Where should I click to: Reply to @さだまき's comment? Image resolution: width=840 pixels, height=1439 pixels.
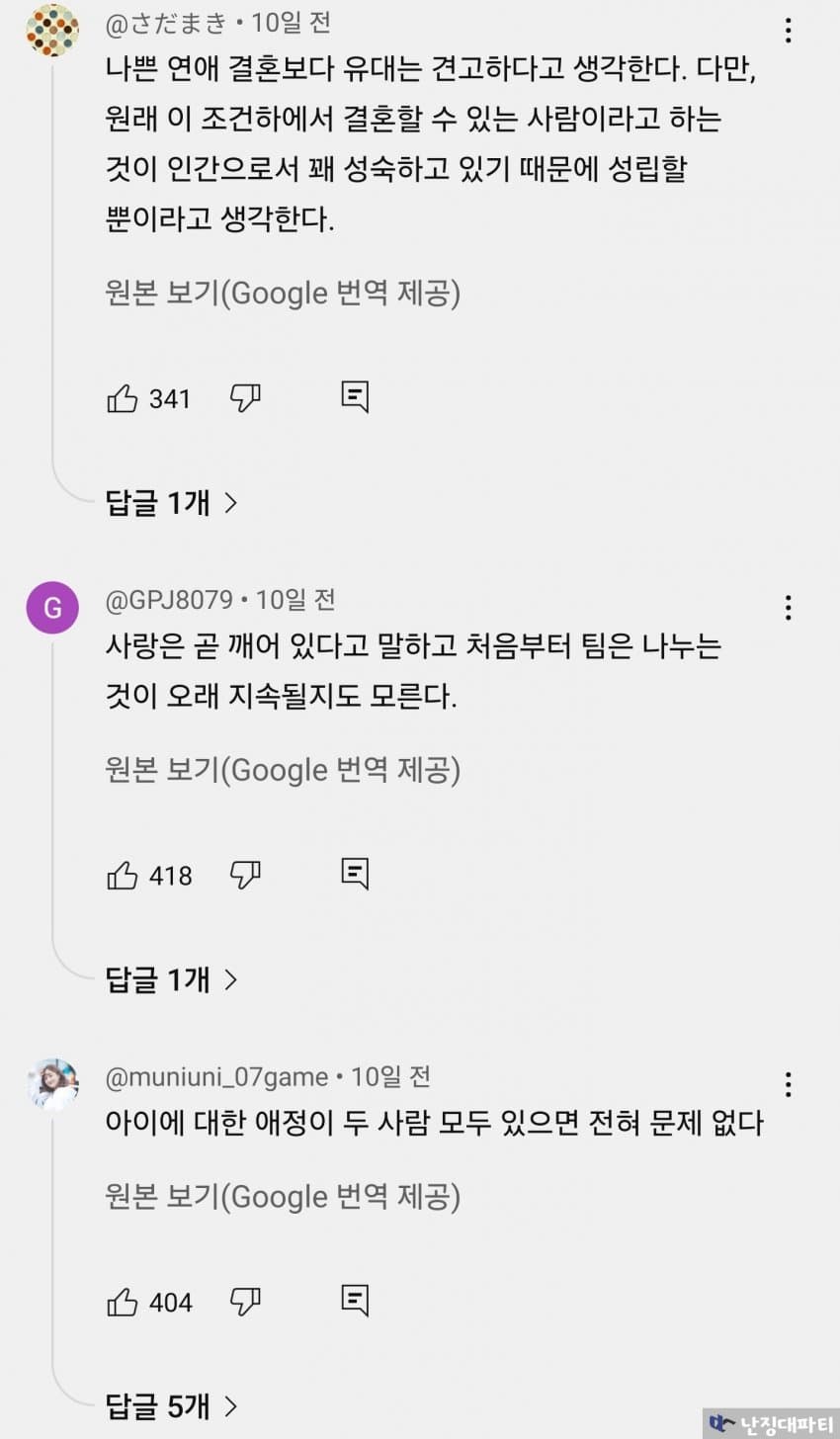(355, 397)
